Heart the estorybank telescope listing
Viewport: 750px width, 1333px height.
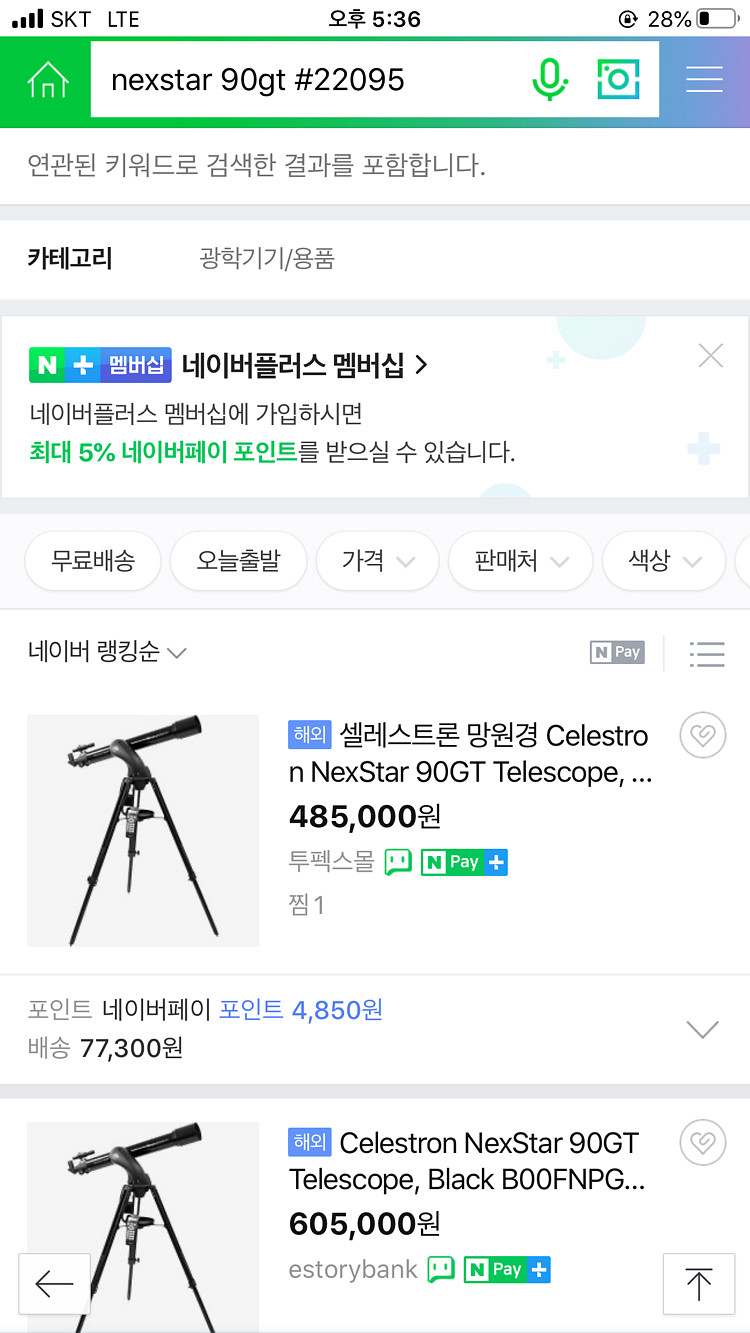(703, 1142)
